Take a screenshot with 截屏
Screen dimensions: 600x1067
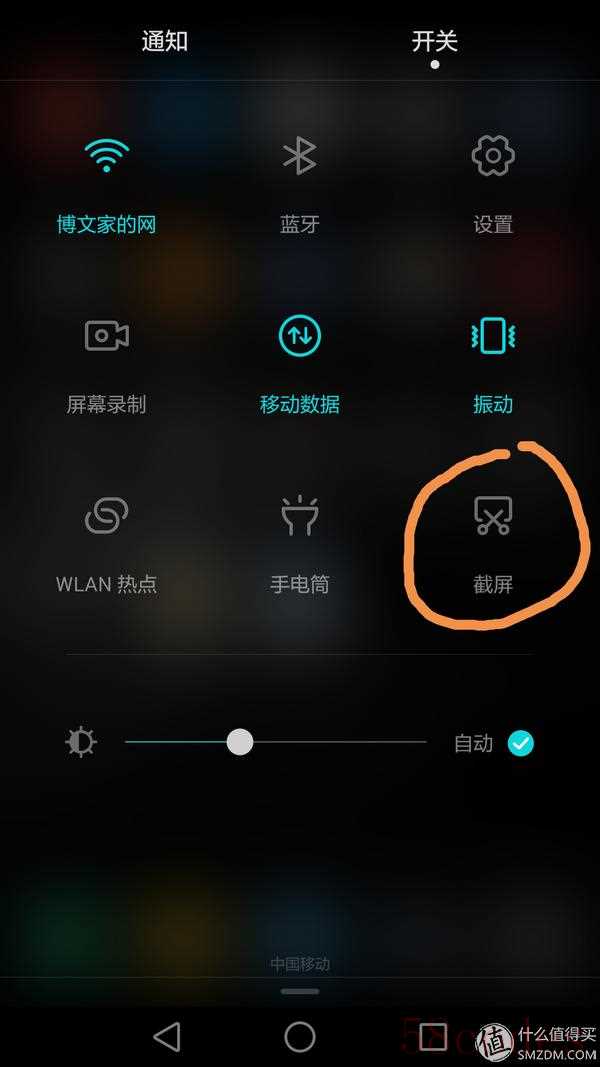(492, 516)
